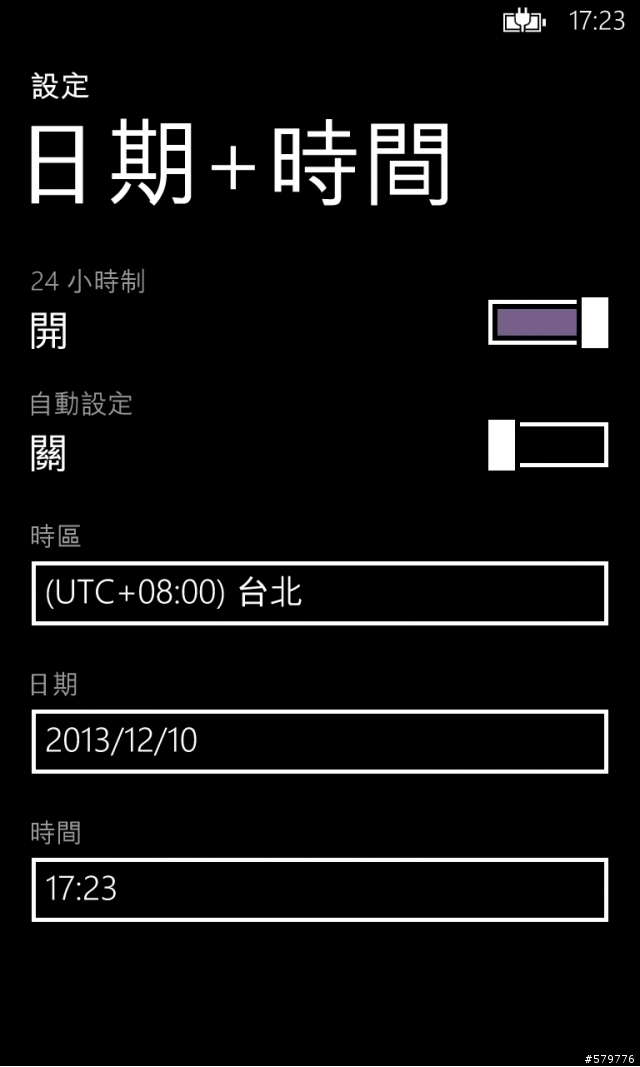Enable the 自動設定 switch

click(548, 445)
